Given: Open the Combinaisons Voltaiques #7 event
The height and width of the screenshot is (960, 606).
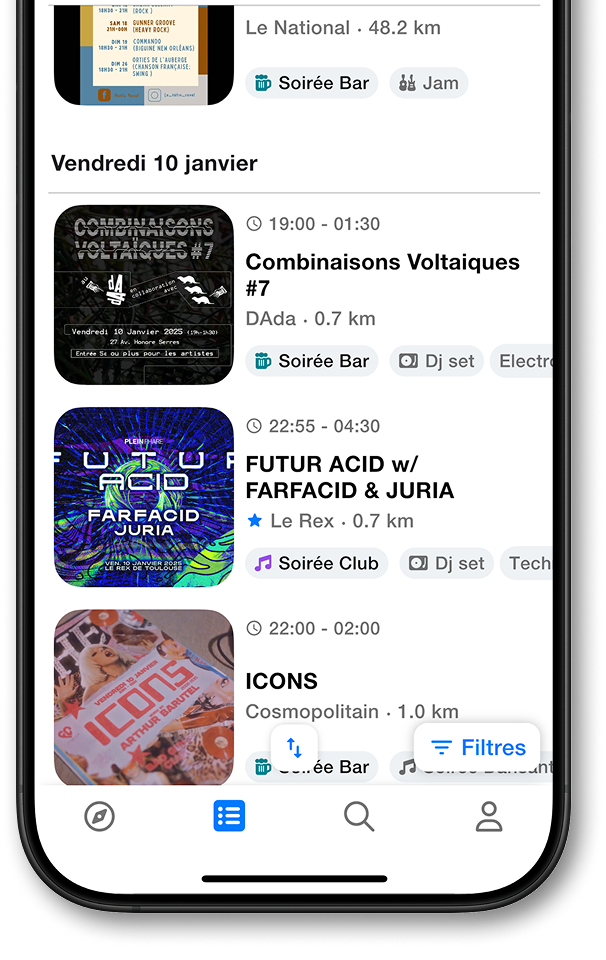Looking at the screenshot, I should [x=382, y=275].
